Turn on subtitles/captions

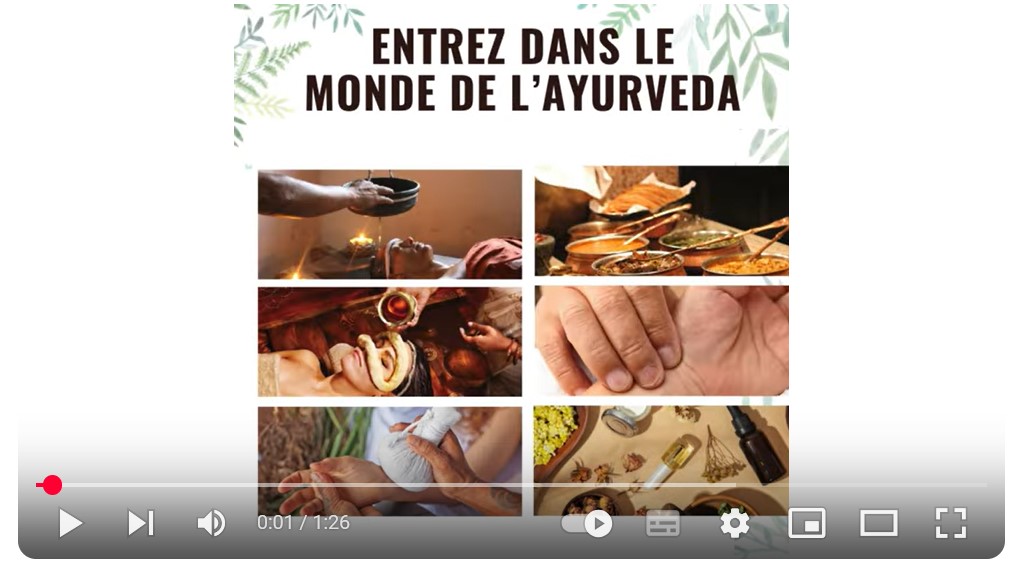(662, 523)
